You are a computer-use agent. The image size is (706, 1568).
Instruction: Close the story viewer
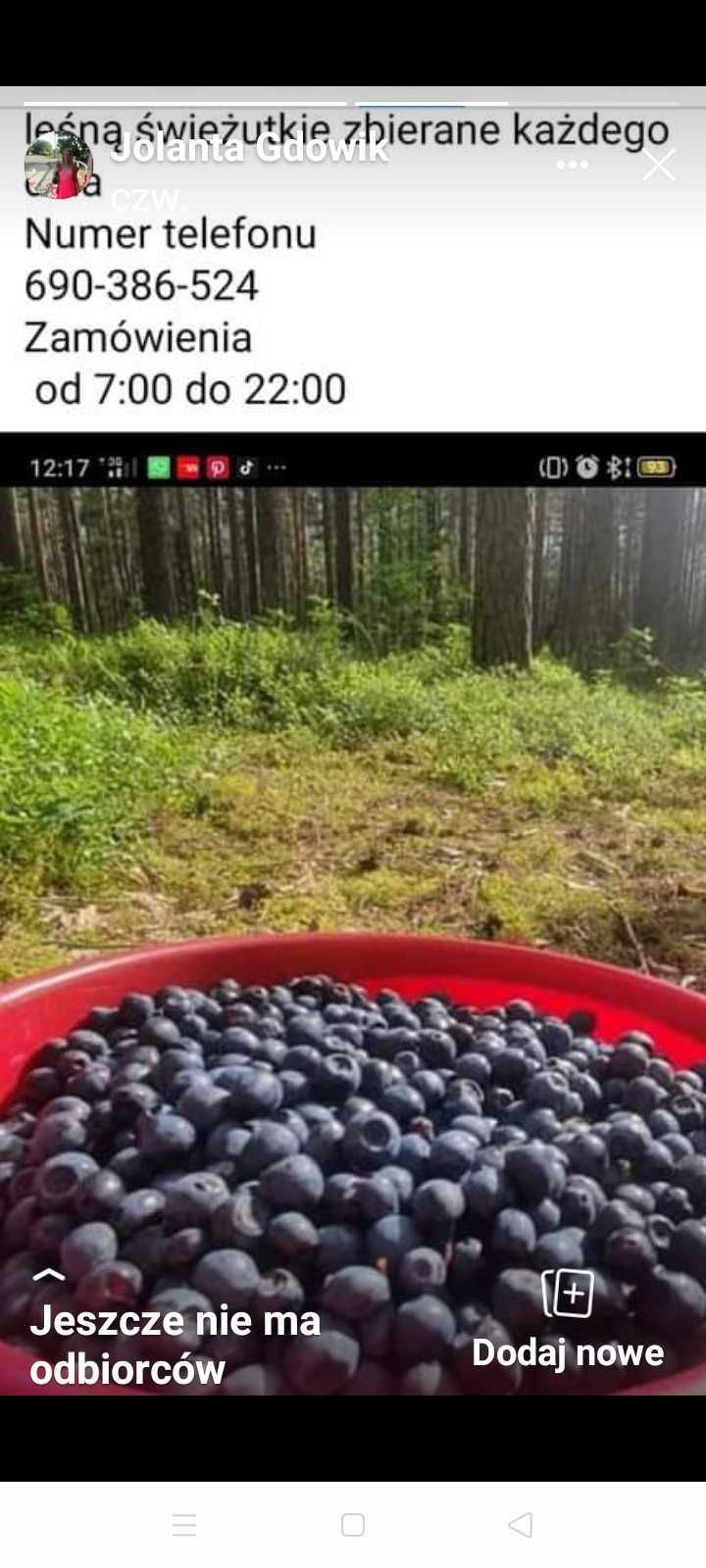point(659,165)
